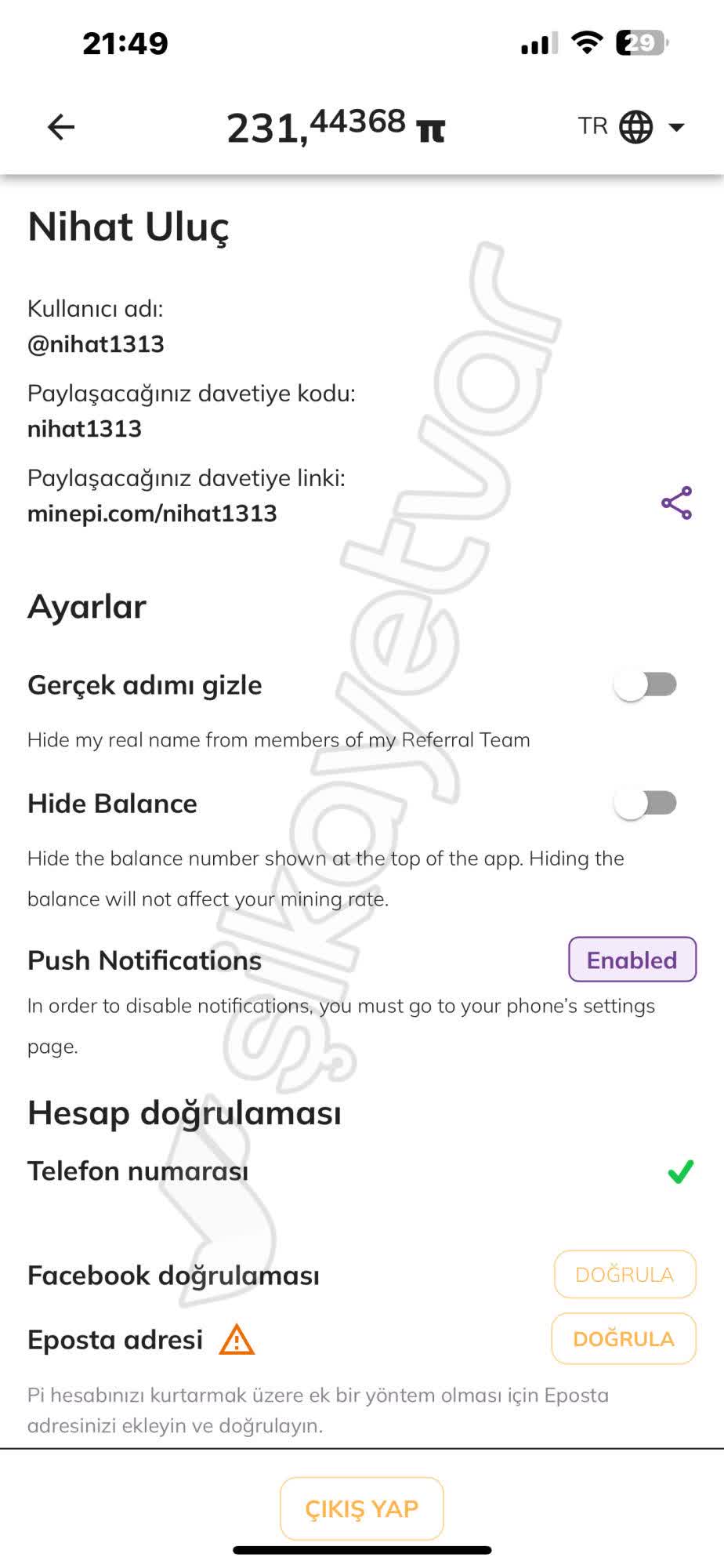Tap DOĞRULA next to Eposta adresi
The image size is (724, 1568).
(624, 1339)
